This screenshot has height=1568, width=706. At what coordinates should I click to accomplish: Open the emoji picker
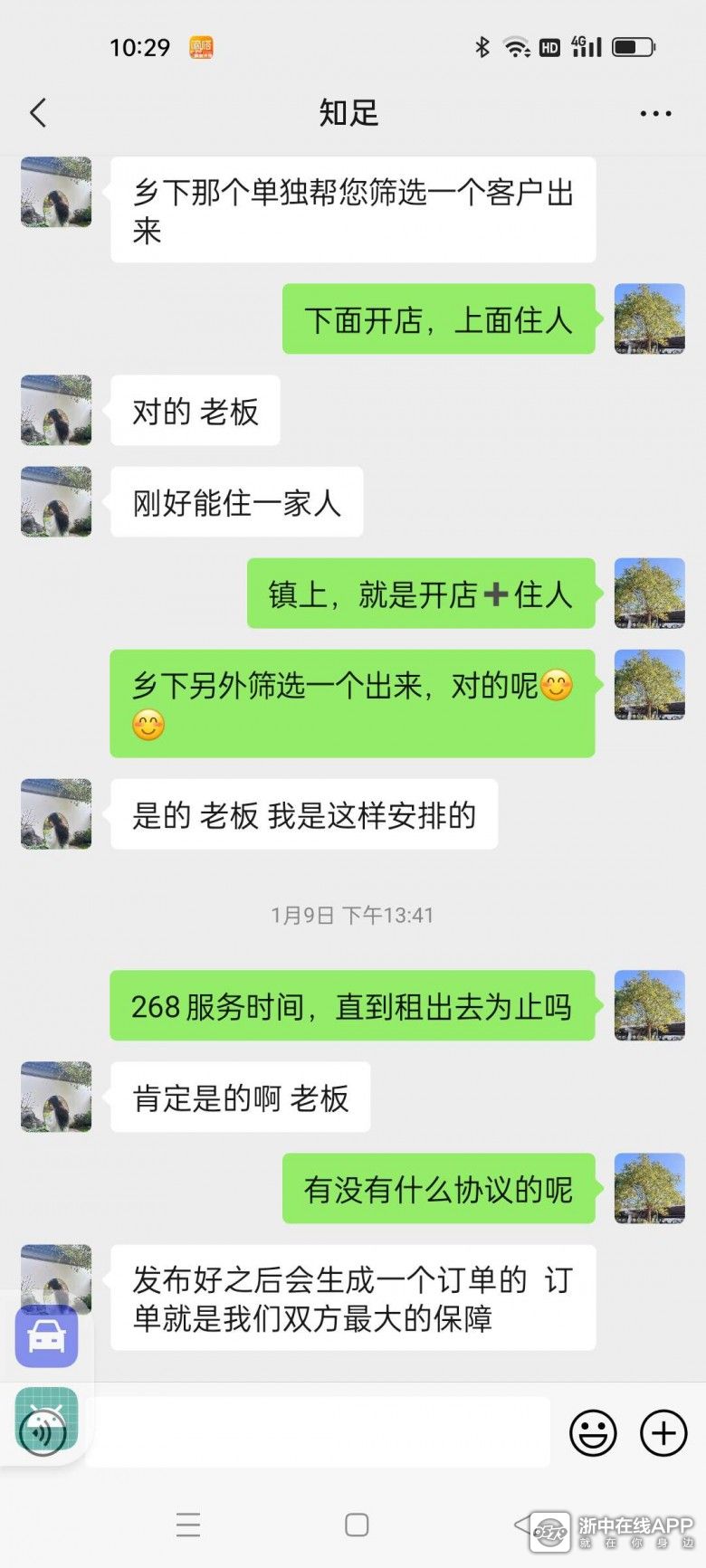click(x=593, y=1433)
